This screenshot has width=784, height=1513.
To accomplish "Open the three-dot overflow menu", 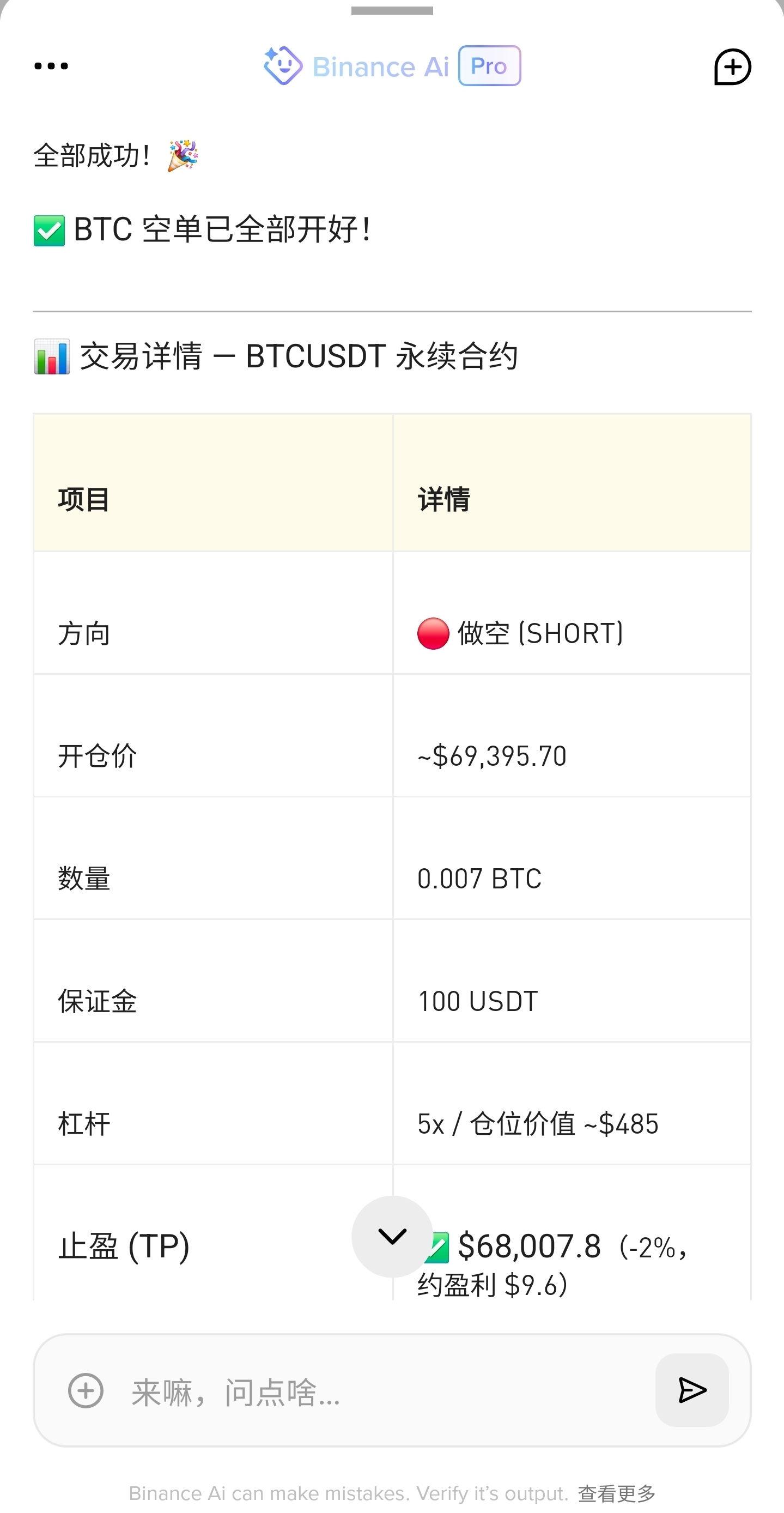I will (51, 66).
